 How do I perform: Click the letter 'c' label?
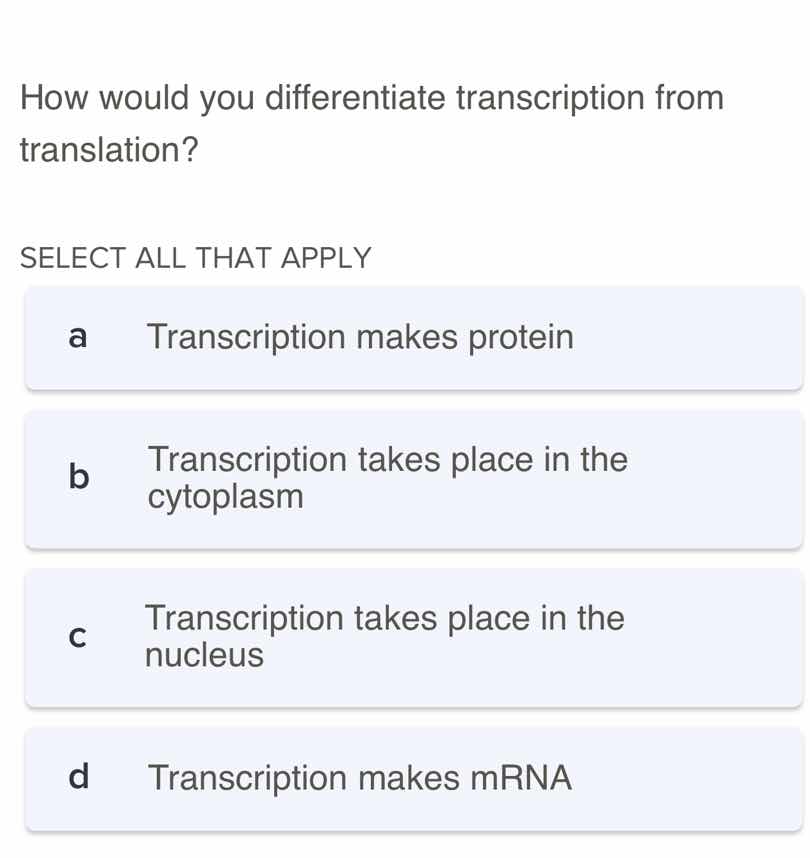(x=77, y=637)
